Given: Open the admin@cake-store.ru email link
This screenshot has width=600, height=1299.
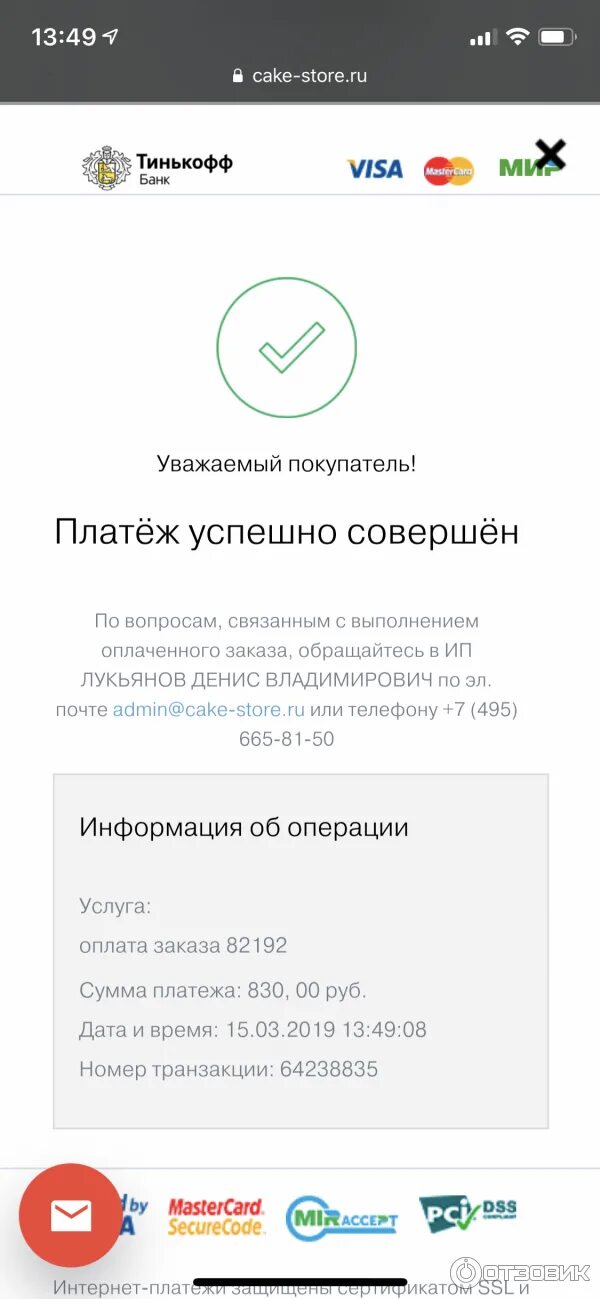Looking at the screenshot, I should tap(208, 710).
